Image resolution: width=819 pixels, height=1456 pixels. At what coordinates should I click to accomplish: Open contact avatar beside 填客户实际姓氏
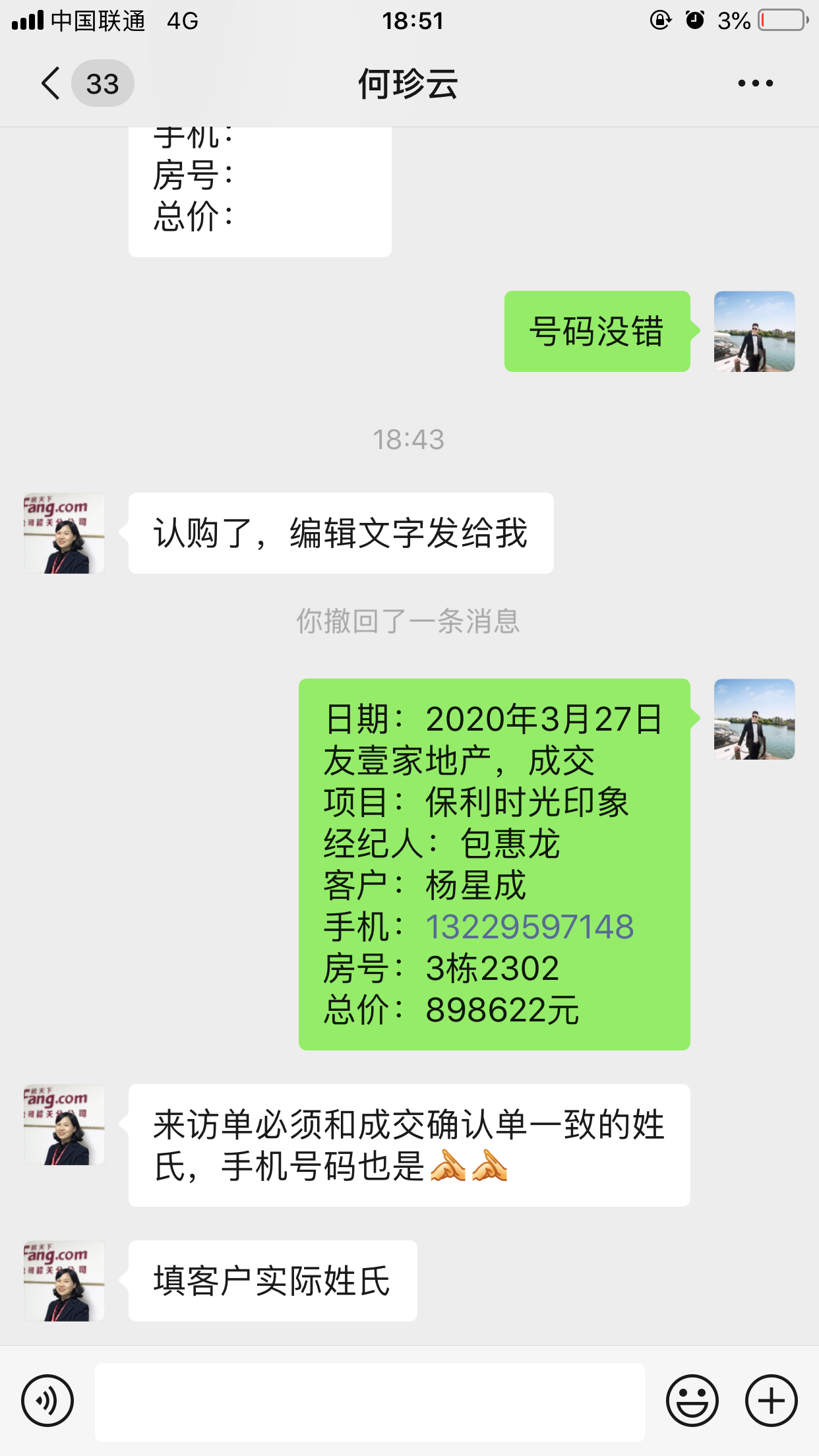point(64,1281)
